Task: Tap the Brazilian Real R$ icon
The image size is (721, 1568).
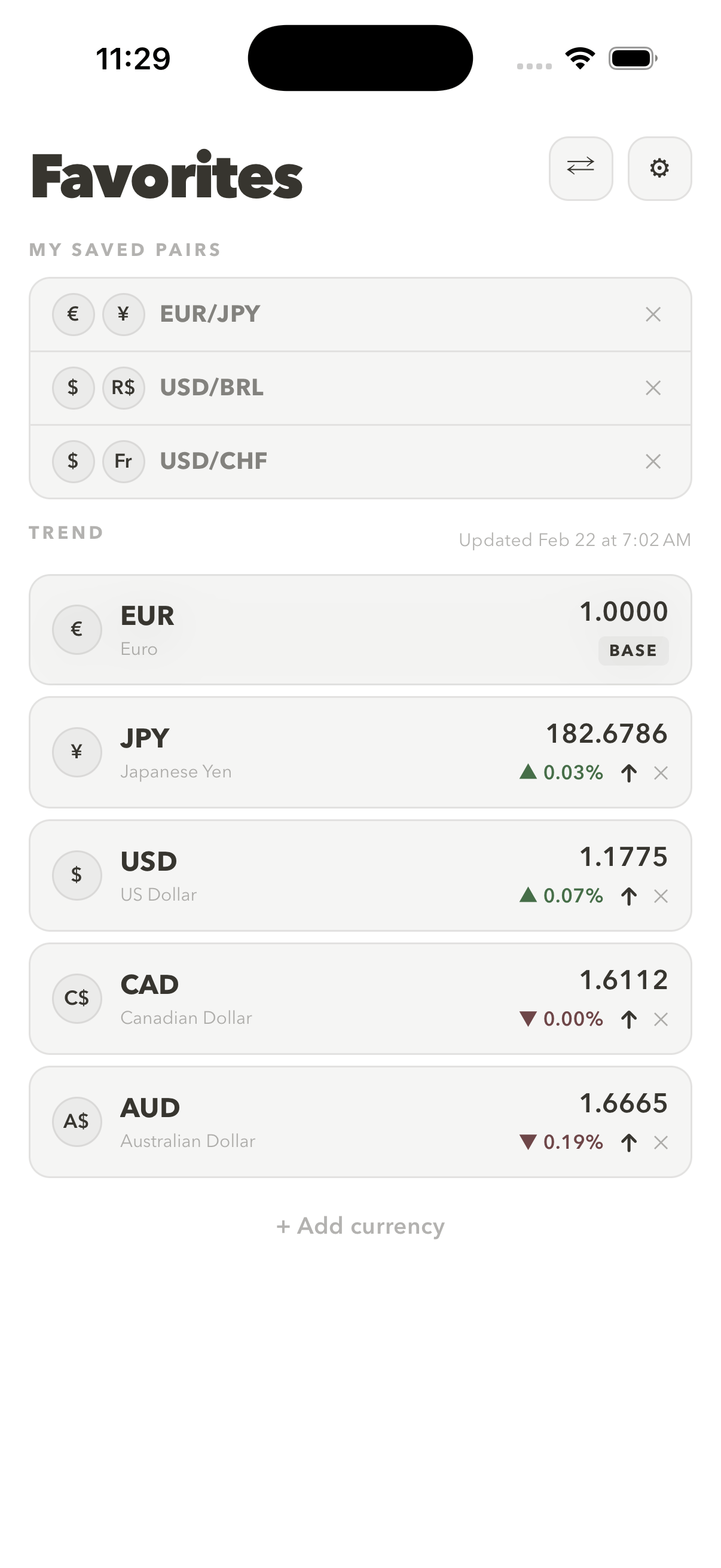Action: coord(124,387)
